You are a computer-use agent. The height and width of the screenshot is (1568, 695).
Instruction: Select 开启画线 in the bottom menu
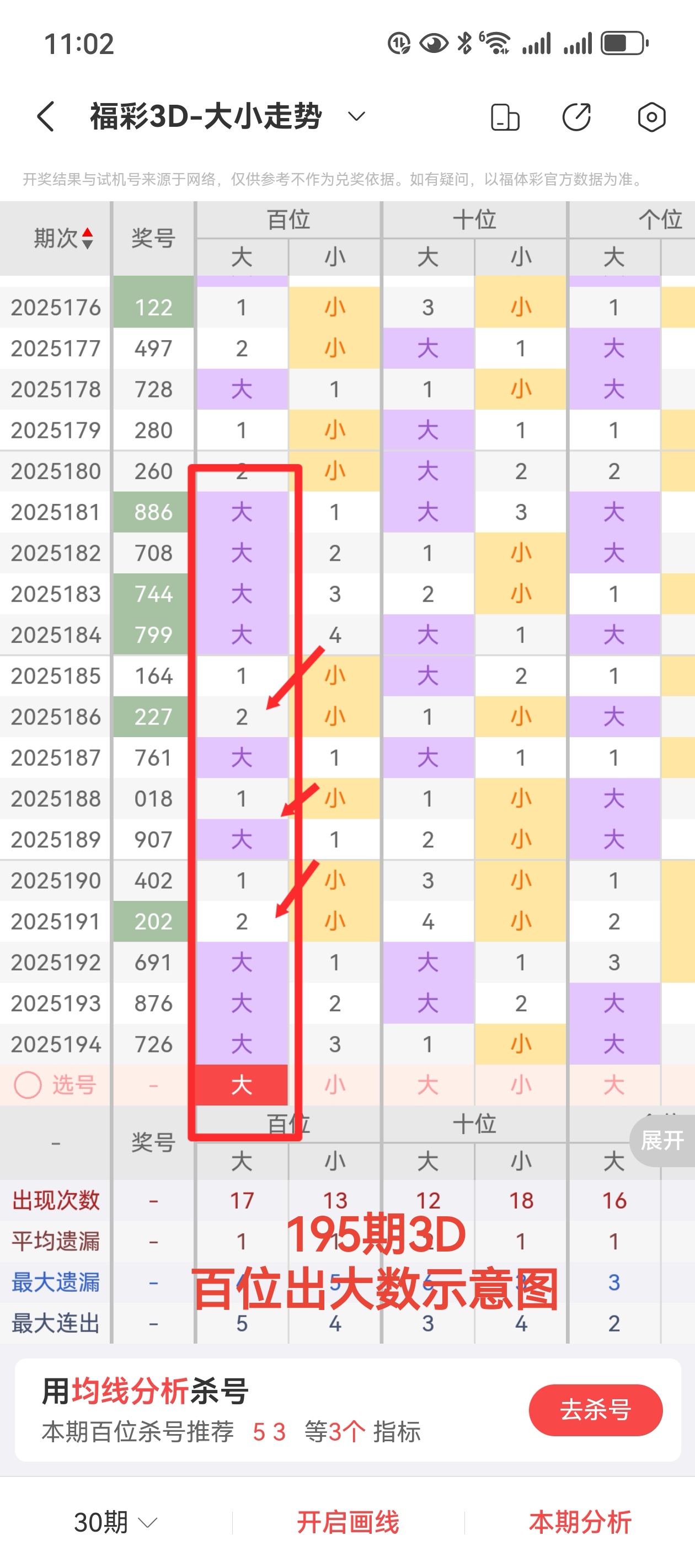347,1521
